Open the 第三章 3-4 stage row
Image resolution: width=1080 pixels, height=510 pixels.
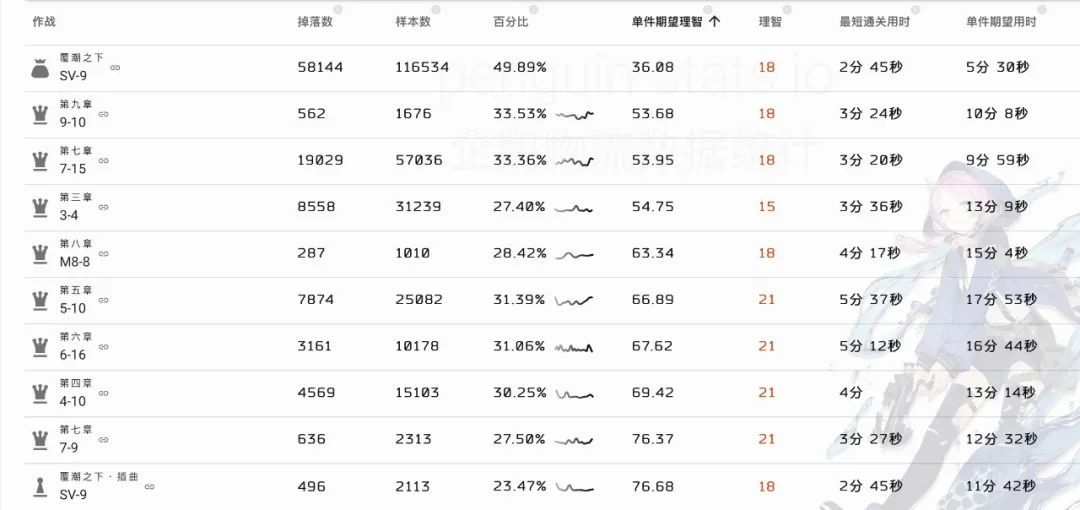(75, 207)
